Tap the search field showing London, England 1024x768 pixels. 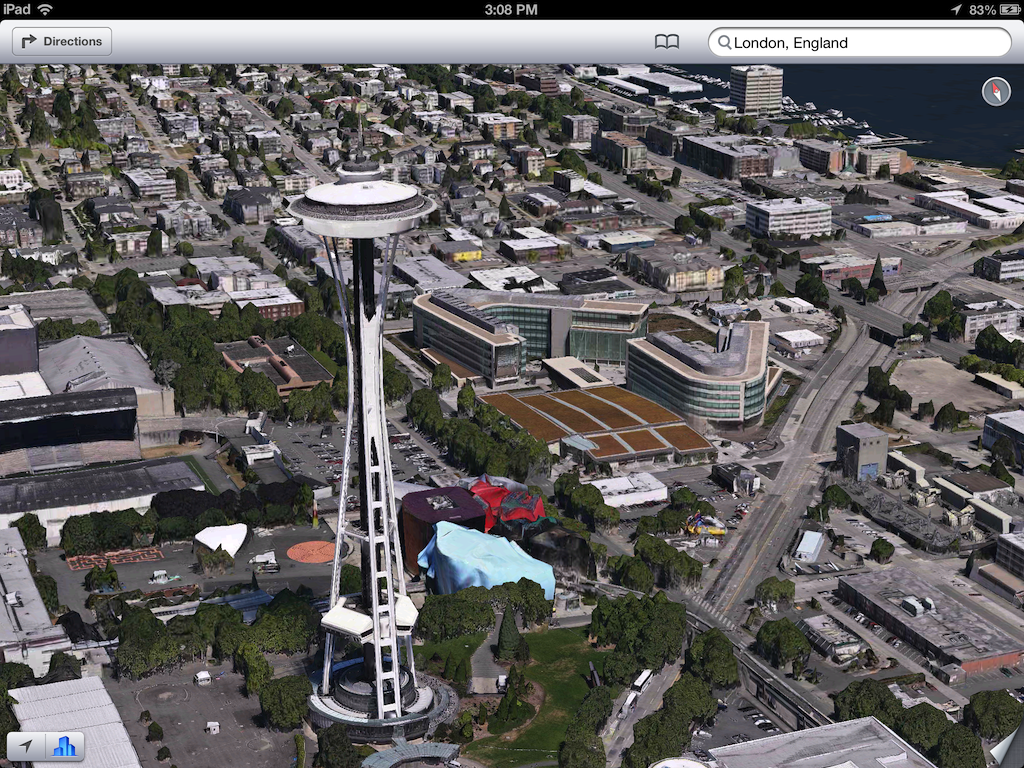click(859, 42)
